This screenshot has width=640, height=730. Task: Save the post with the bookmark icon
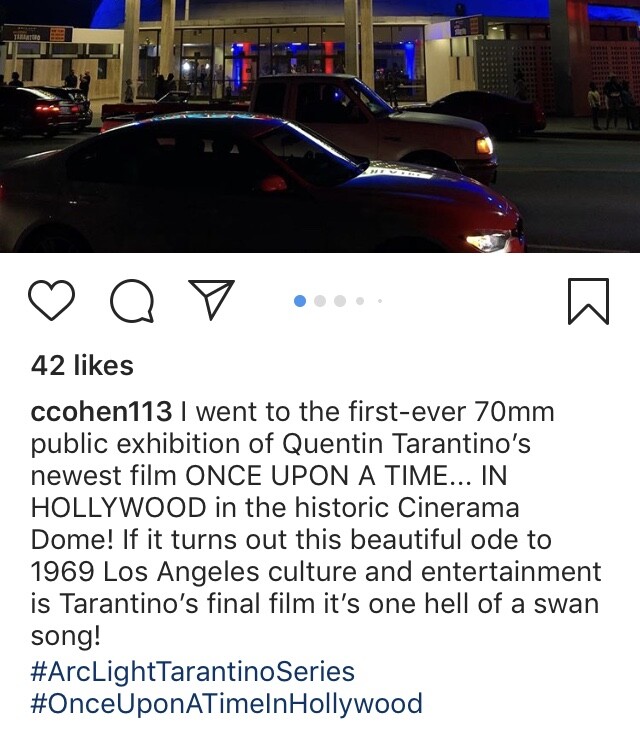[587, 300]
